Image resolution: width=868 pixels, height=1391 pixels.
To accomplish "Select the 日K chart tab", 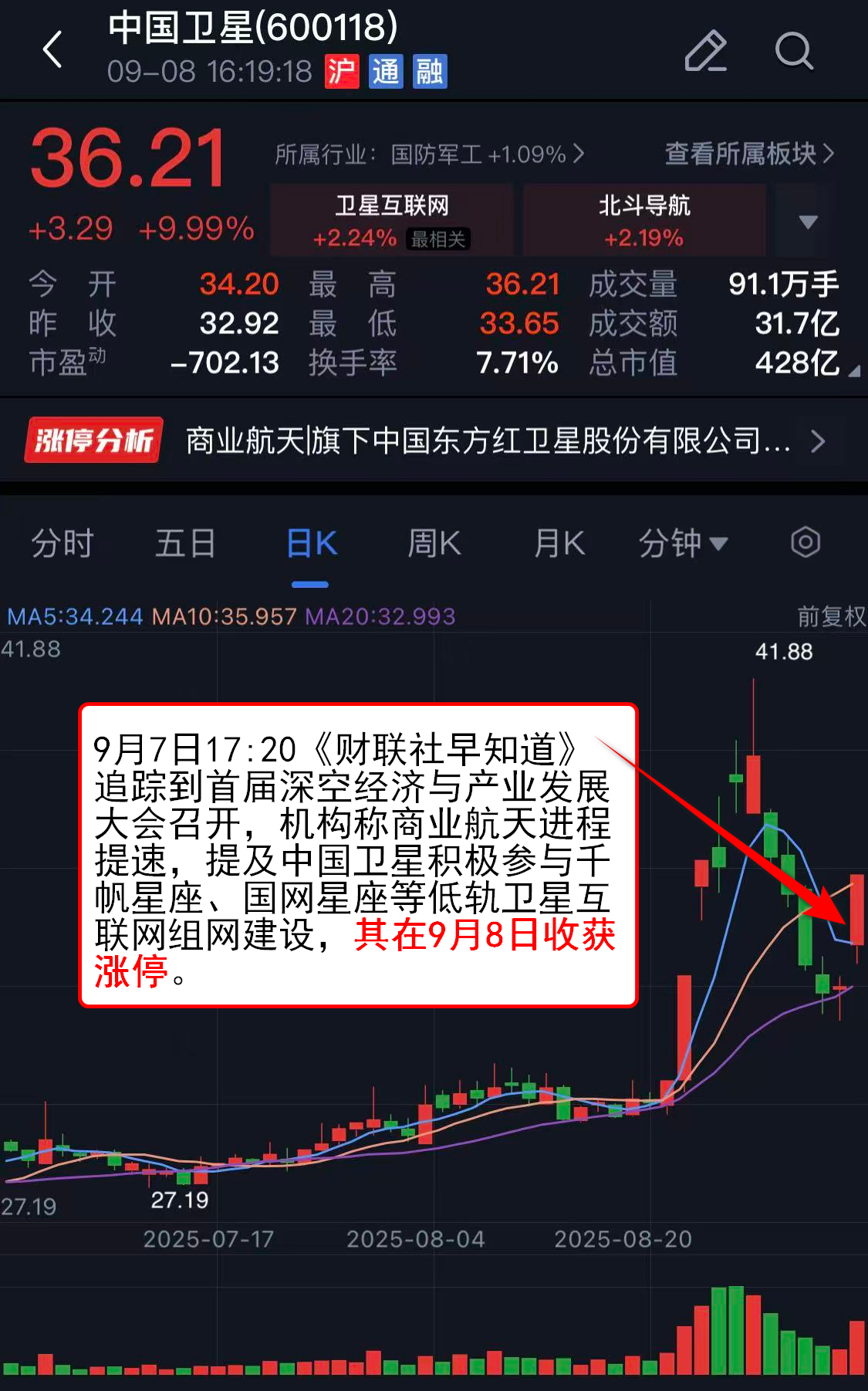I will point(311,543).
